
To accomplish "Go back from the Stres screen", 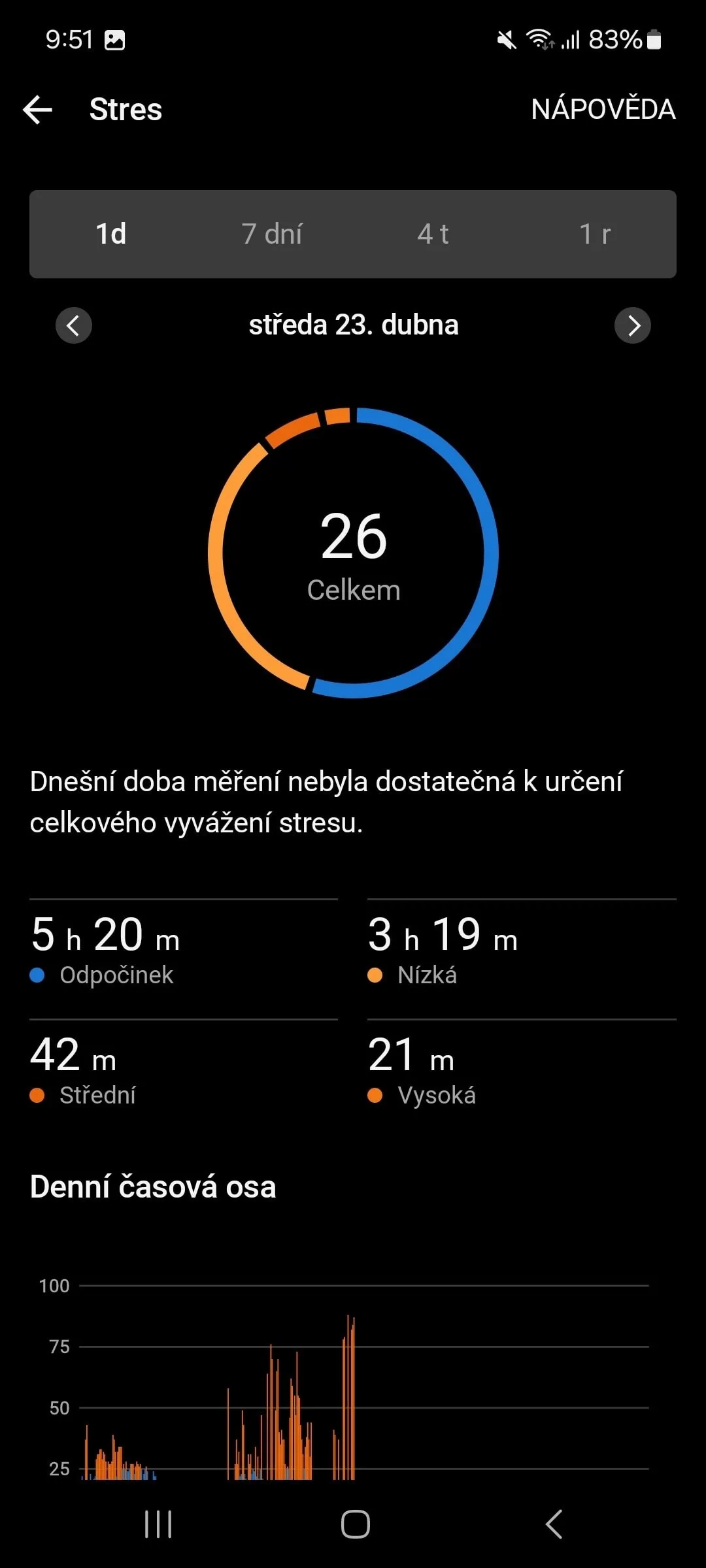I will tap(38, 109).
